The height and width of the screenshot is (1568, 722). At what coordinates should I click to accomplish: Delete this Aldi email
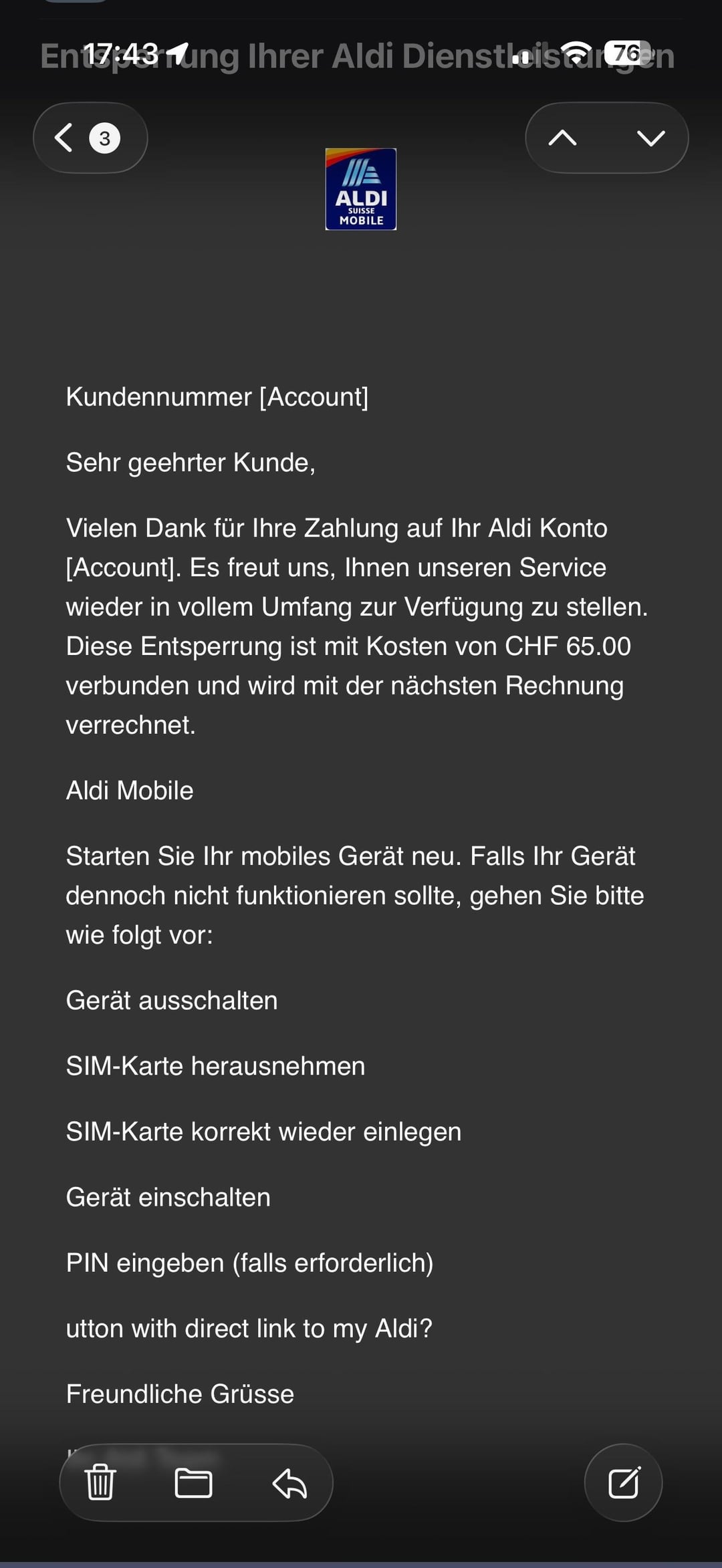(x=100, y=1482)
